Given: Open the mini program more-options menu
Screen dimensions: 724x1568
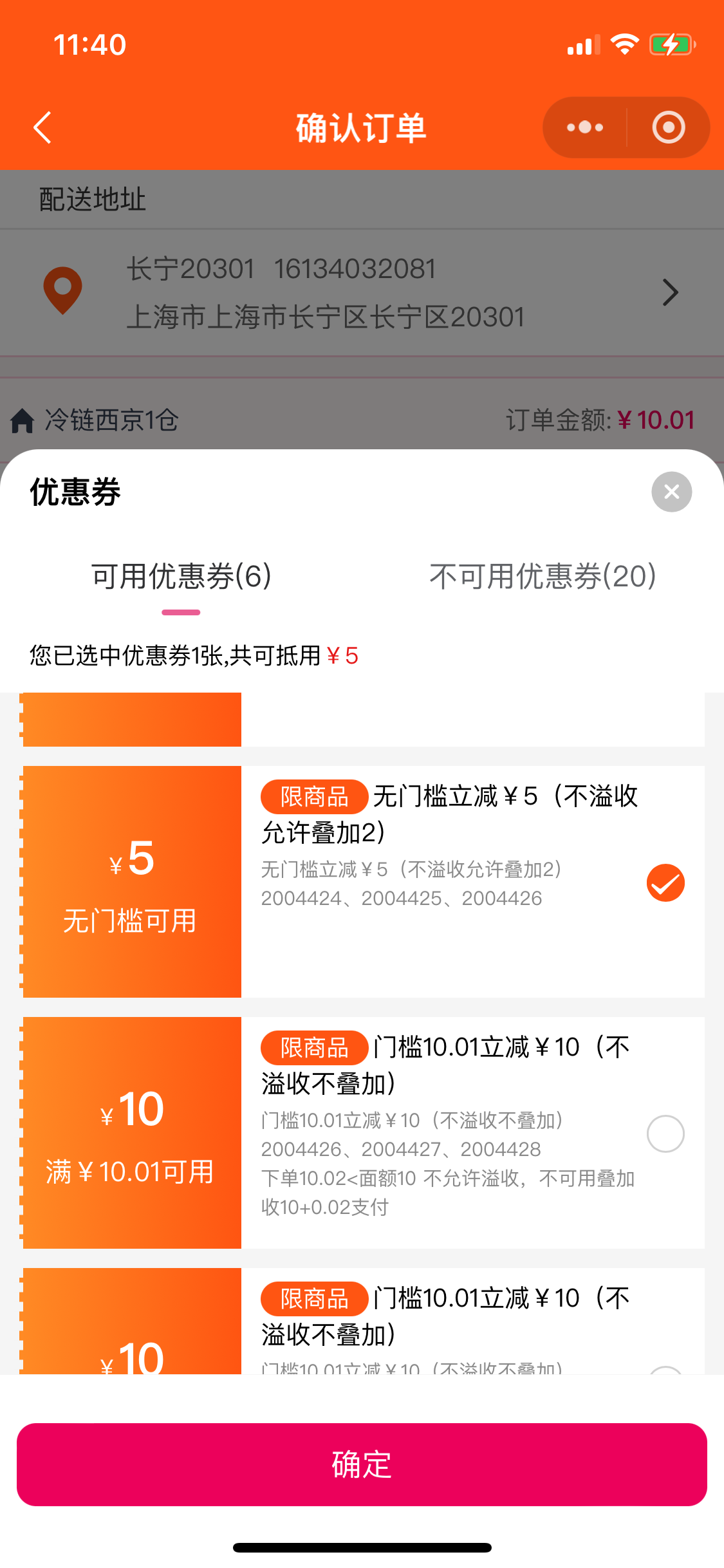Looking at the screenshot, I should 584,127.
